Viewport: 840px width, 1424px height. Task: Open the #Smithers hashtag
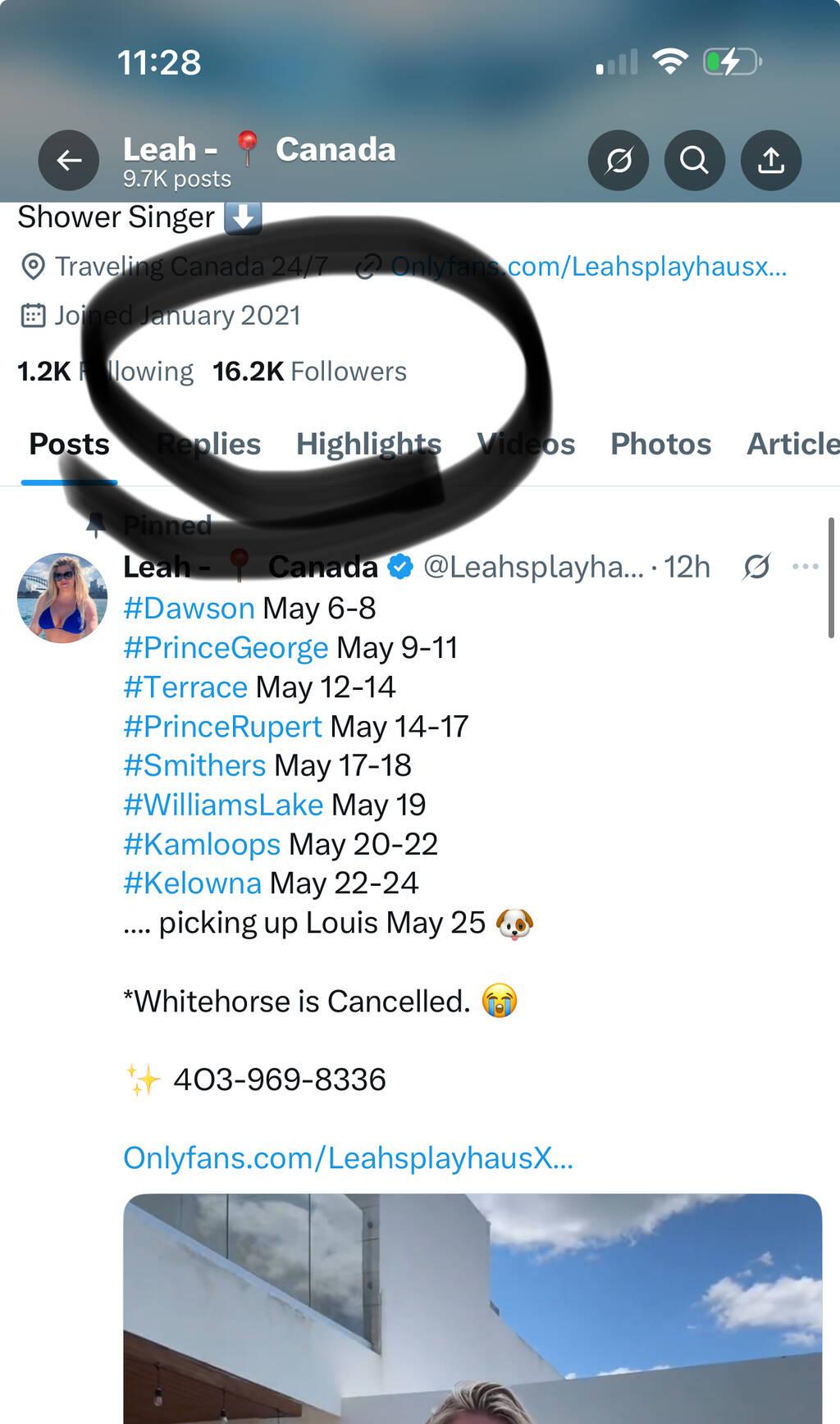point(194,765)
